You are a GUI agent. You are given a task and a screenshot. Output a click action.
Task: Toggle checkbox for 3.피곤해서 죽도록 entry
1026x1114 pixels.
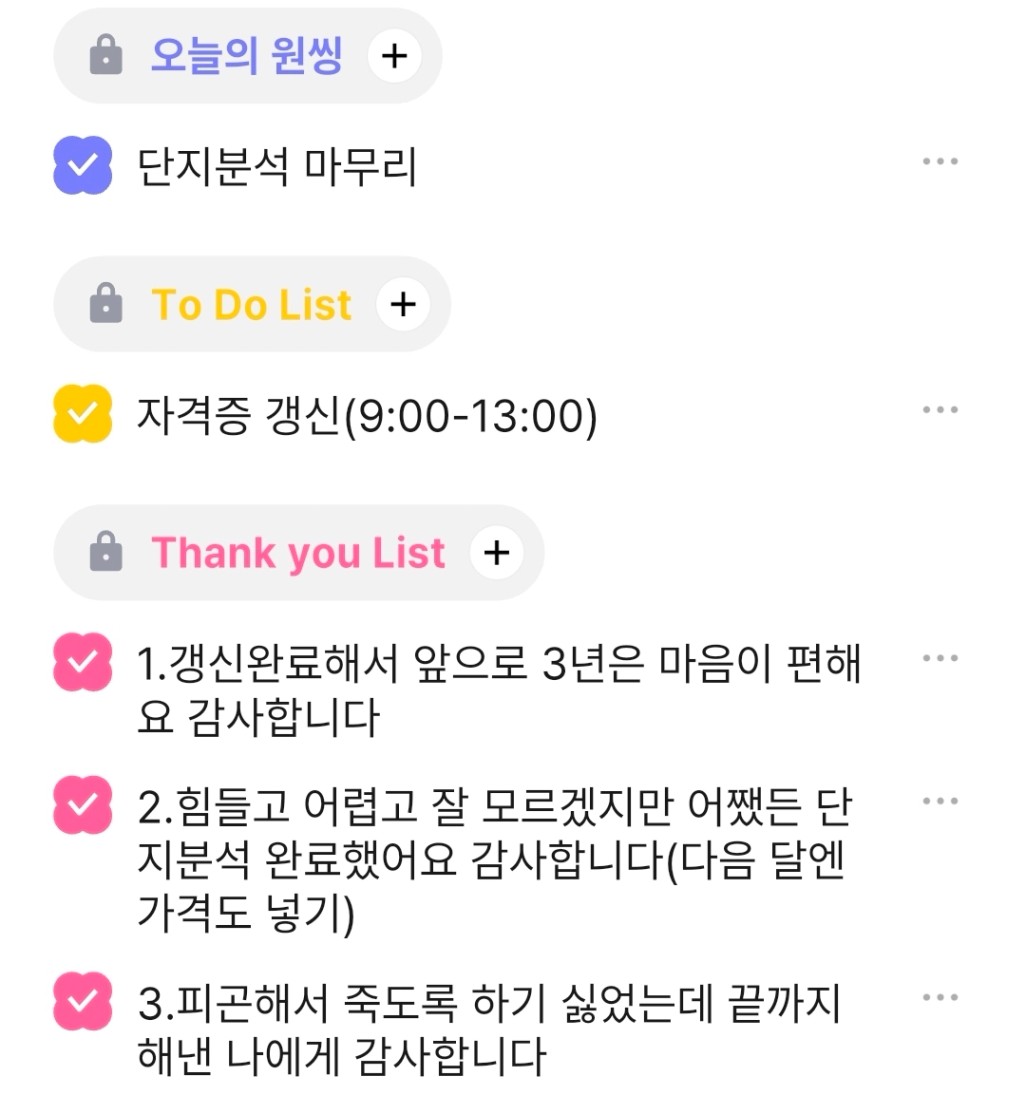click(83, 1002)
